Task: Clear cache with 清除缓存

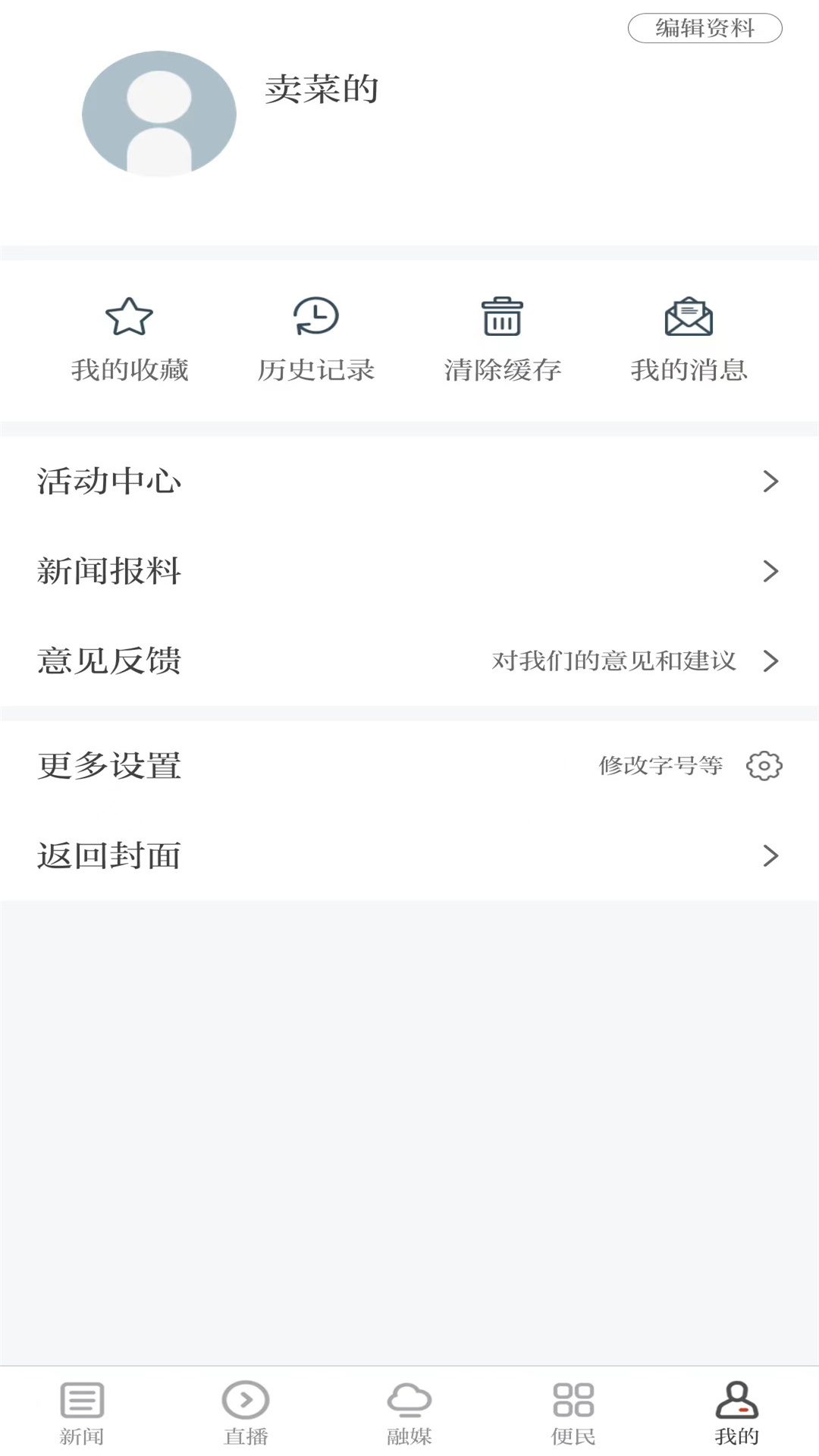Action: 503,339
